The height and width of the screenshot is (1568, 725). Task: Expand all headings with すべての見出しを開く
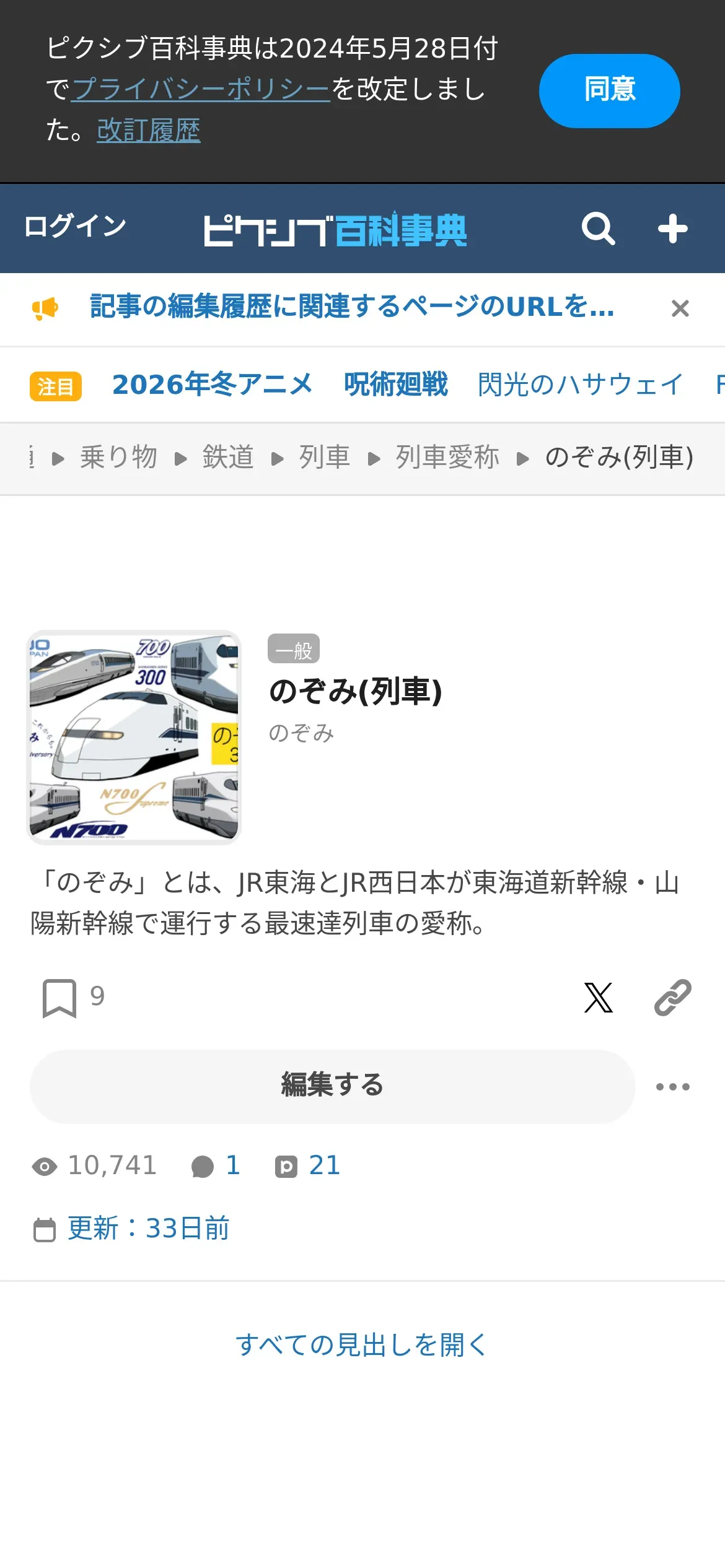362,1344
